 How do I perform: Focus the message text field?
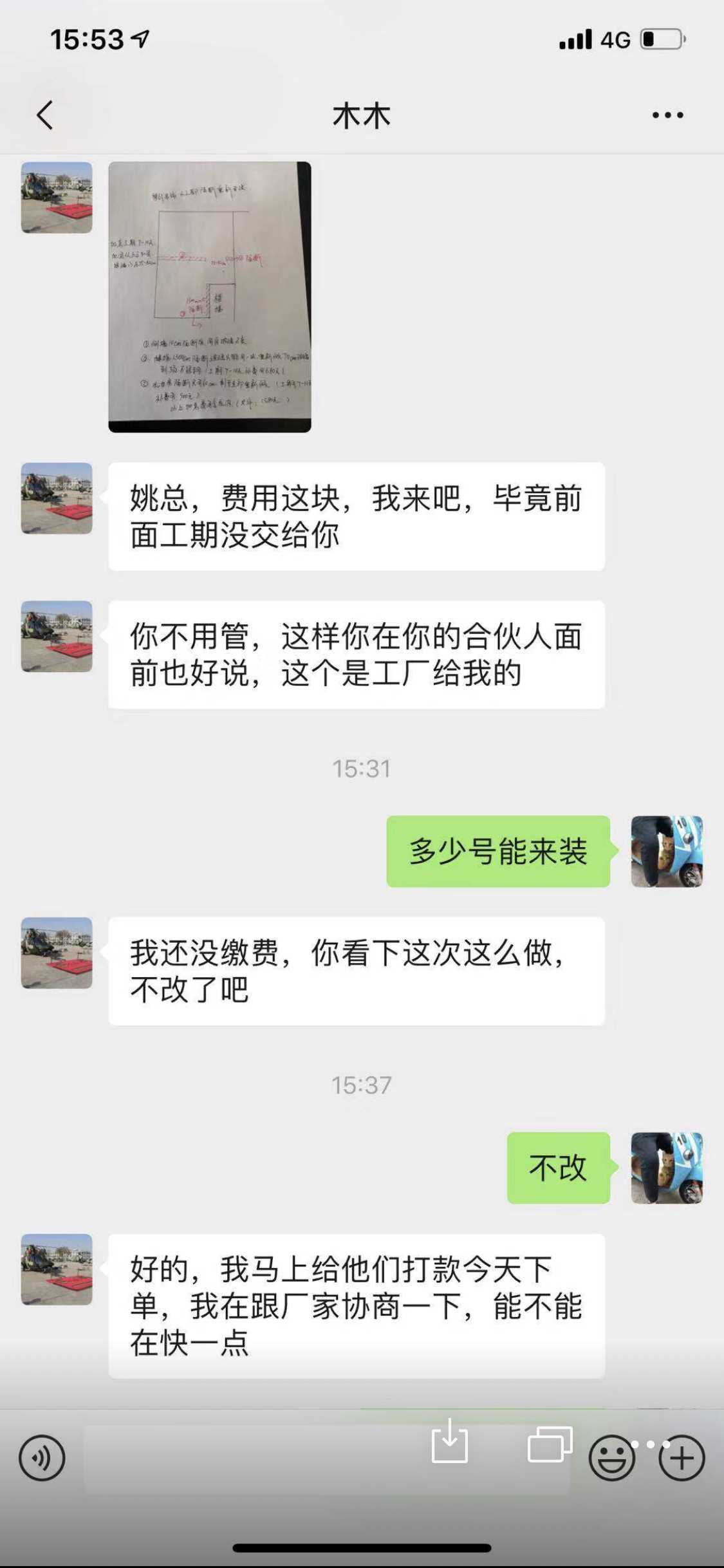click(257, 1459)
